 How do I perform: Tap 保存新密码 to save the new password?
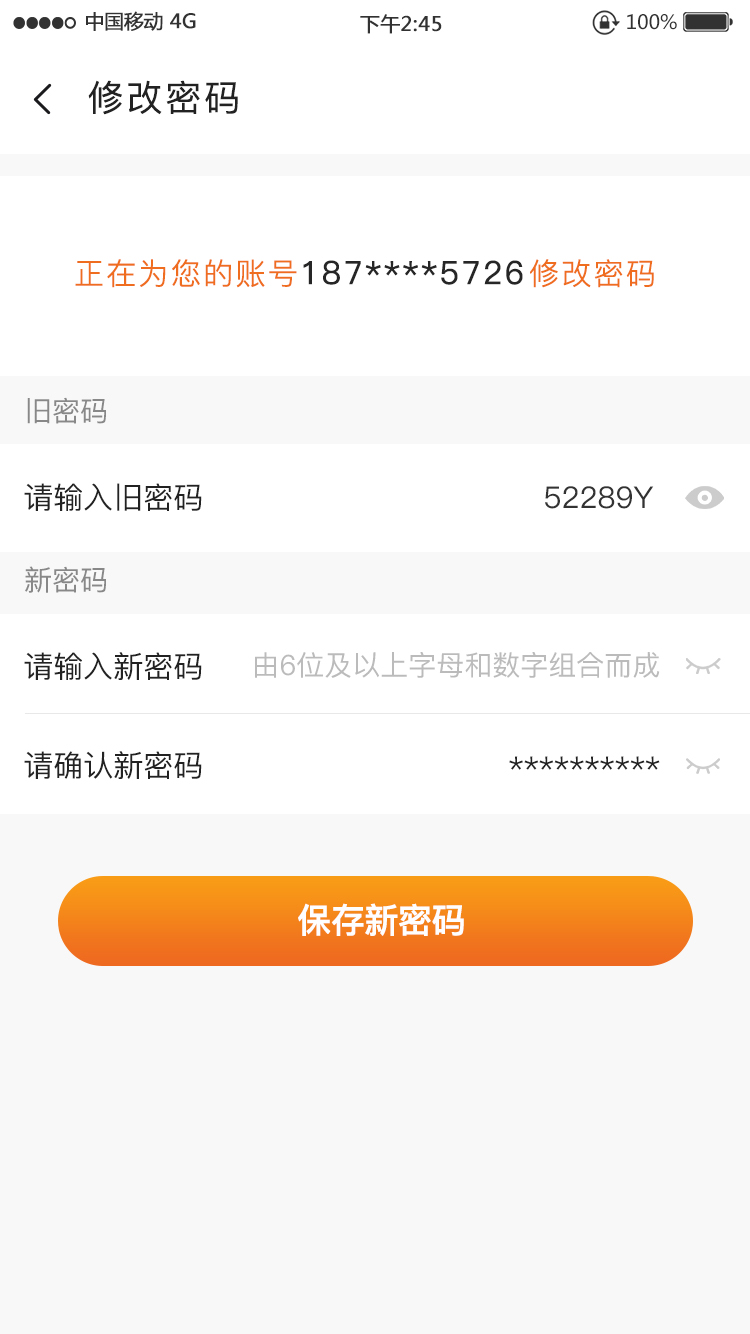(375, 921)
